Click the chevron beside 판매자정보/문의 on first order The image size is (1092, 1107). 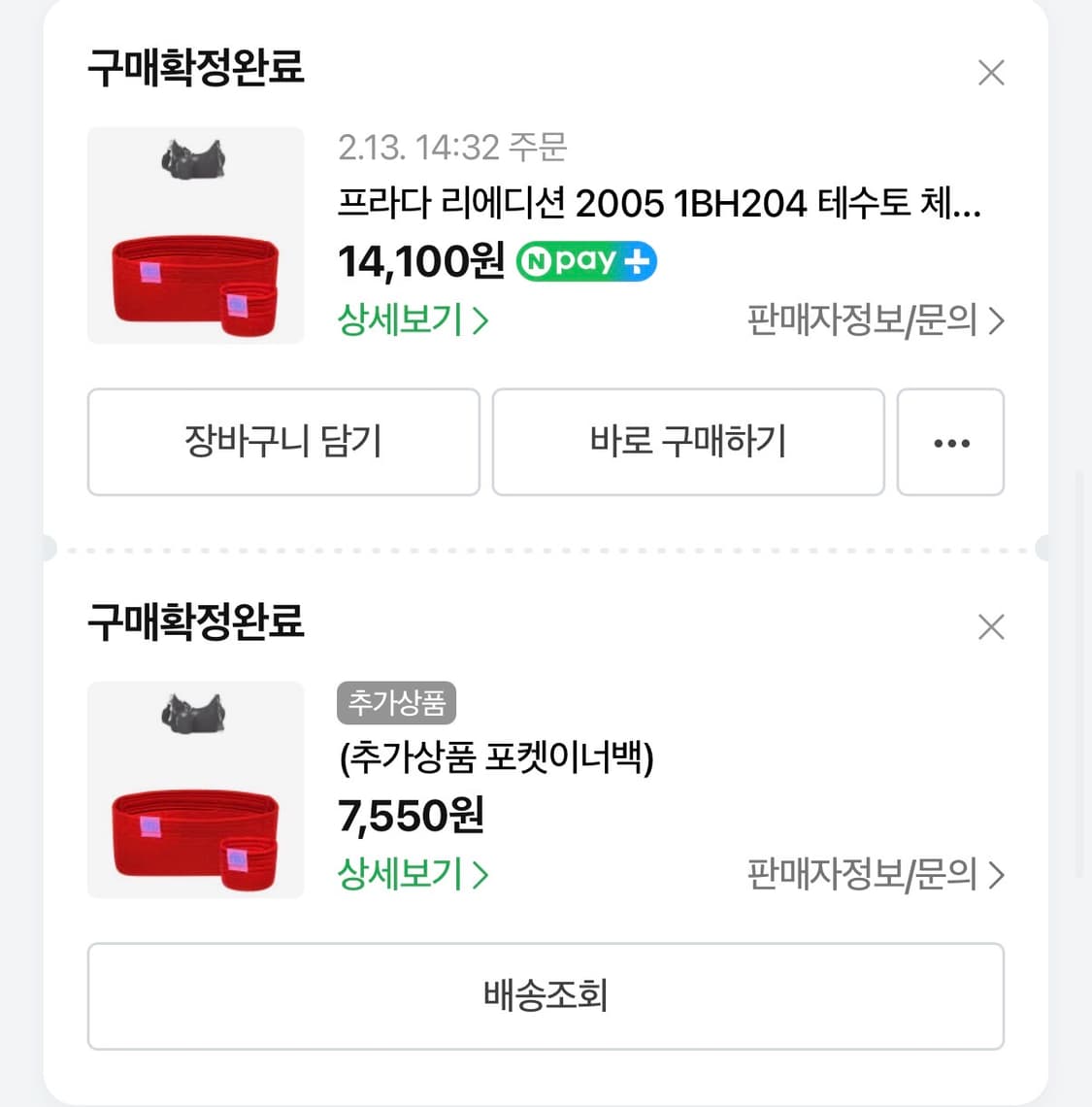pyautogui.click(x=995, y=320)
